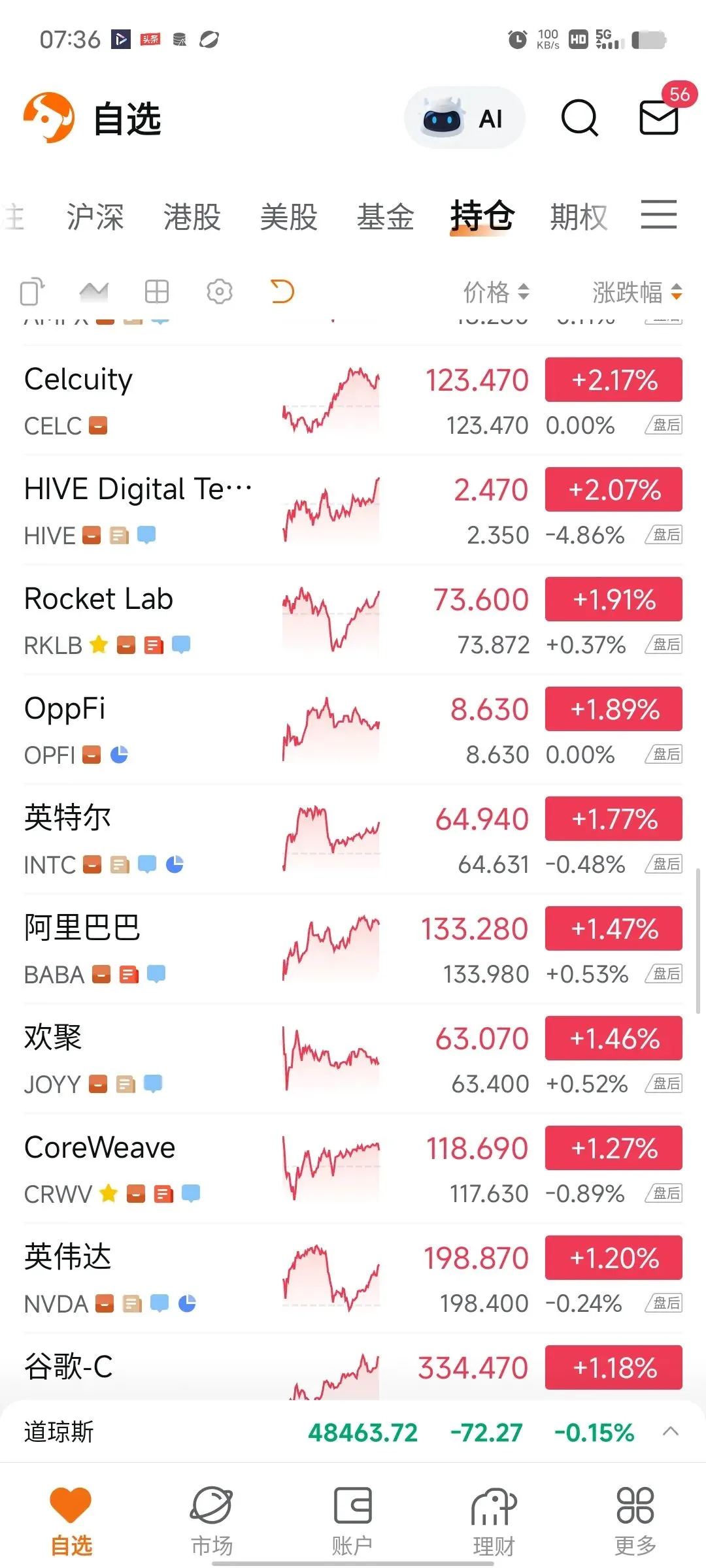Switch to the 沪深 tab

click(x=95, y=217)
